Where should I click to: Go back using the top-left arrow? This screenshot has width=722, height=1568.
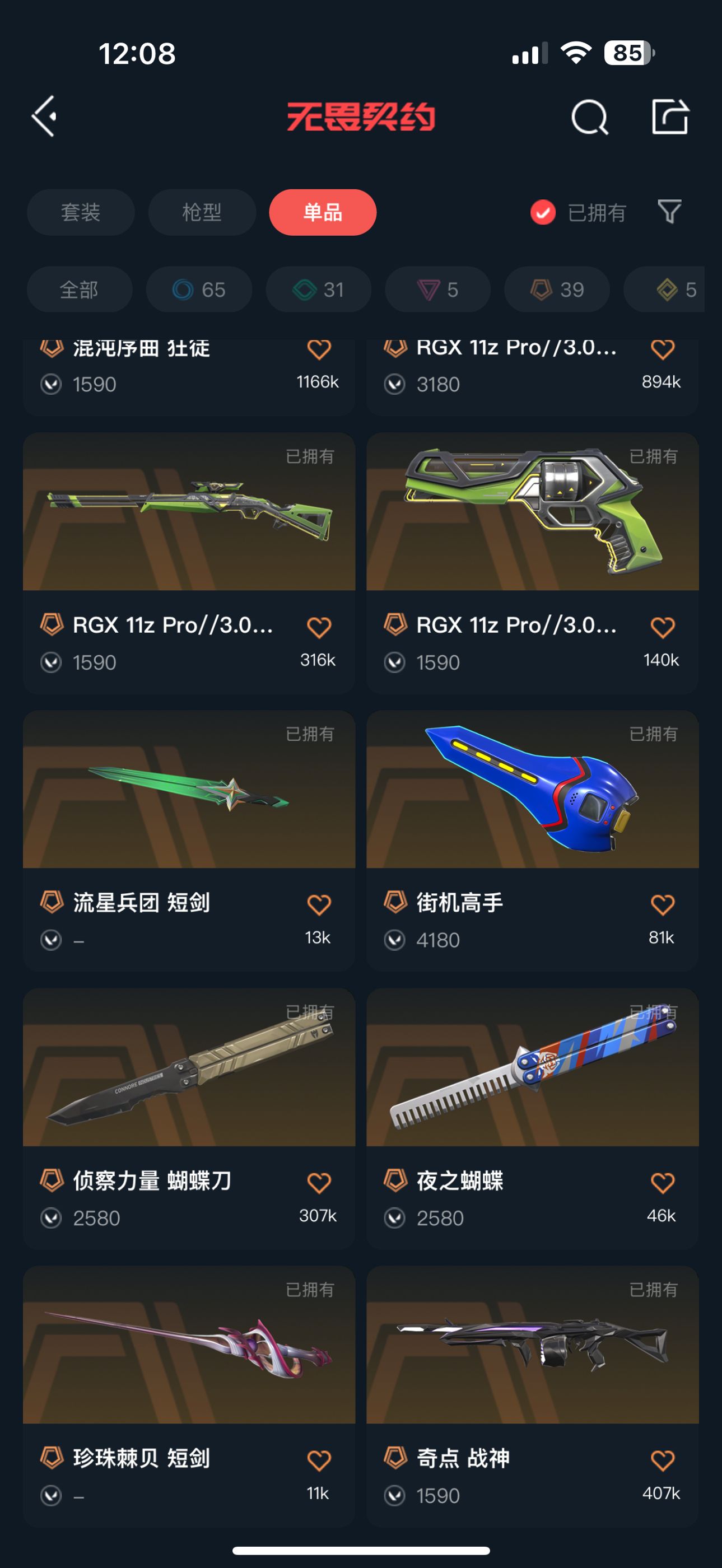coord(44,116)
